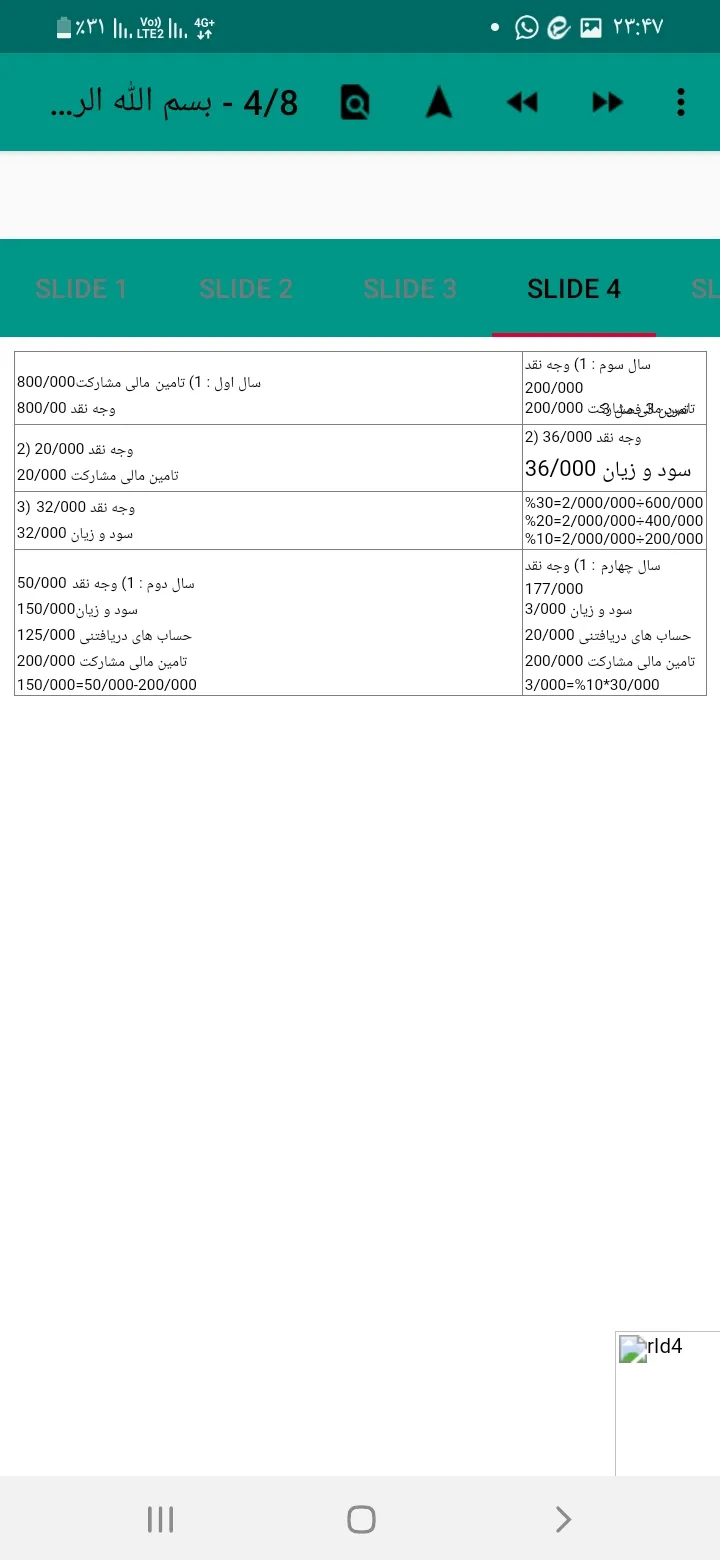Screen dimensions: 720x1560
Task: Switch to the SLIDE 3 tab
Action: coord(410,289)
